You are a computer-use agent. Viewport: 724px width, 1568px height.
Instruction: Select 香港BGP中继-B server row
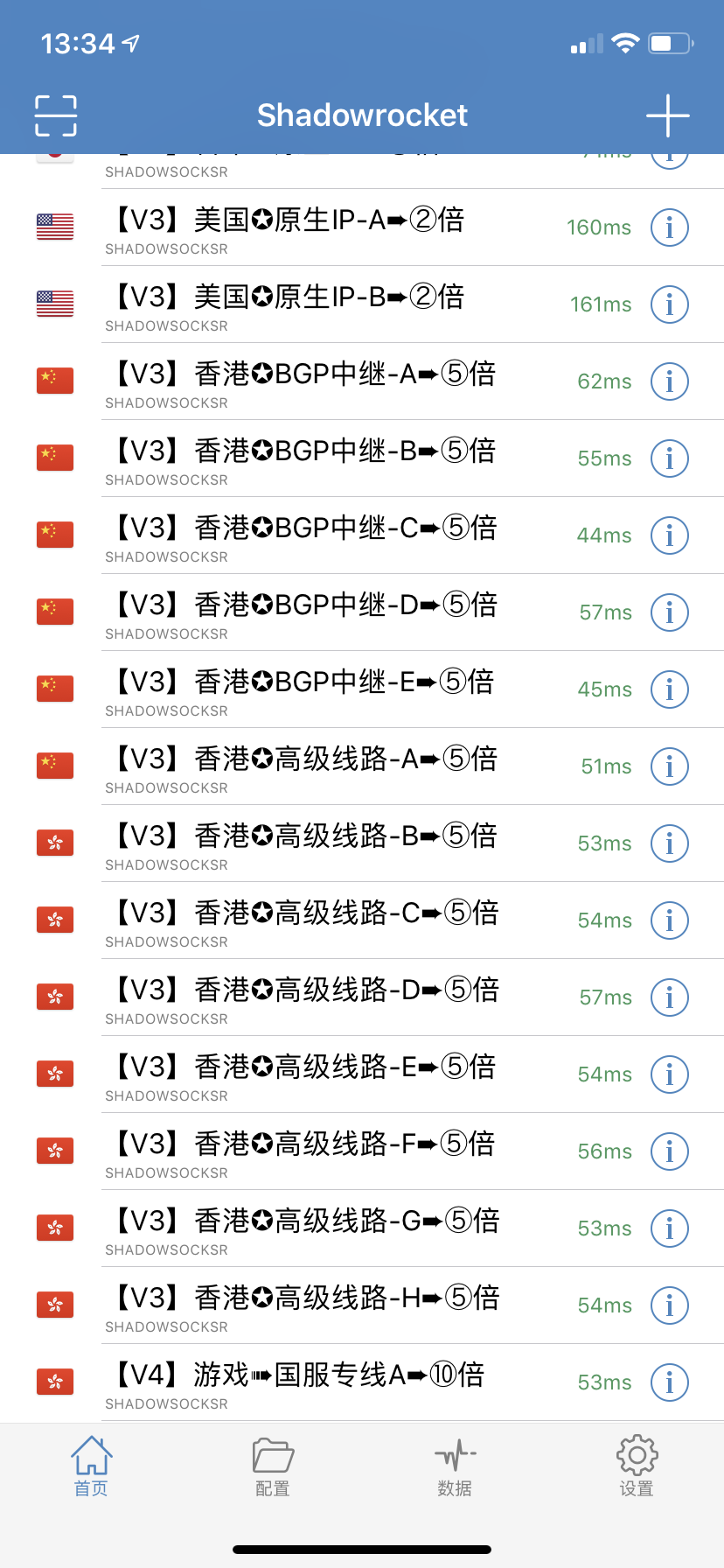pyautogui.click(x=362, y=458)
